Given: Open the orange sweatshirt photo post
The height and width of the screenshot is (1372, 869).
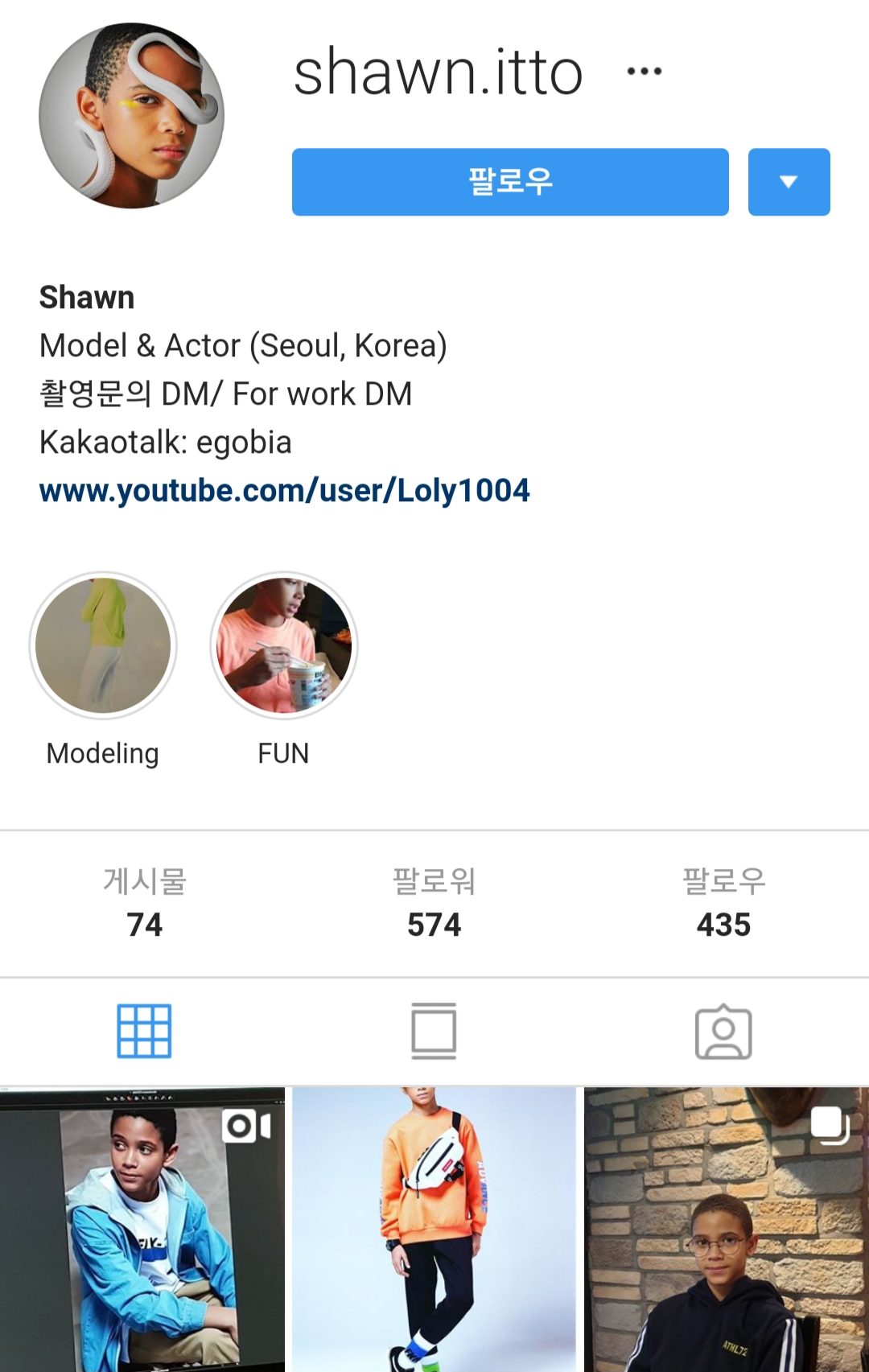Looking at the screenshot, I should point(434,1231).
